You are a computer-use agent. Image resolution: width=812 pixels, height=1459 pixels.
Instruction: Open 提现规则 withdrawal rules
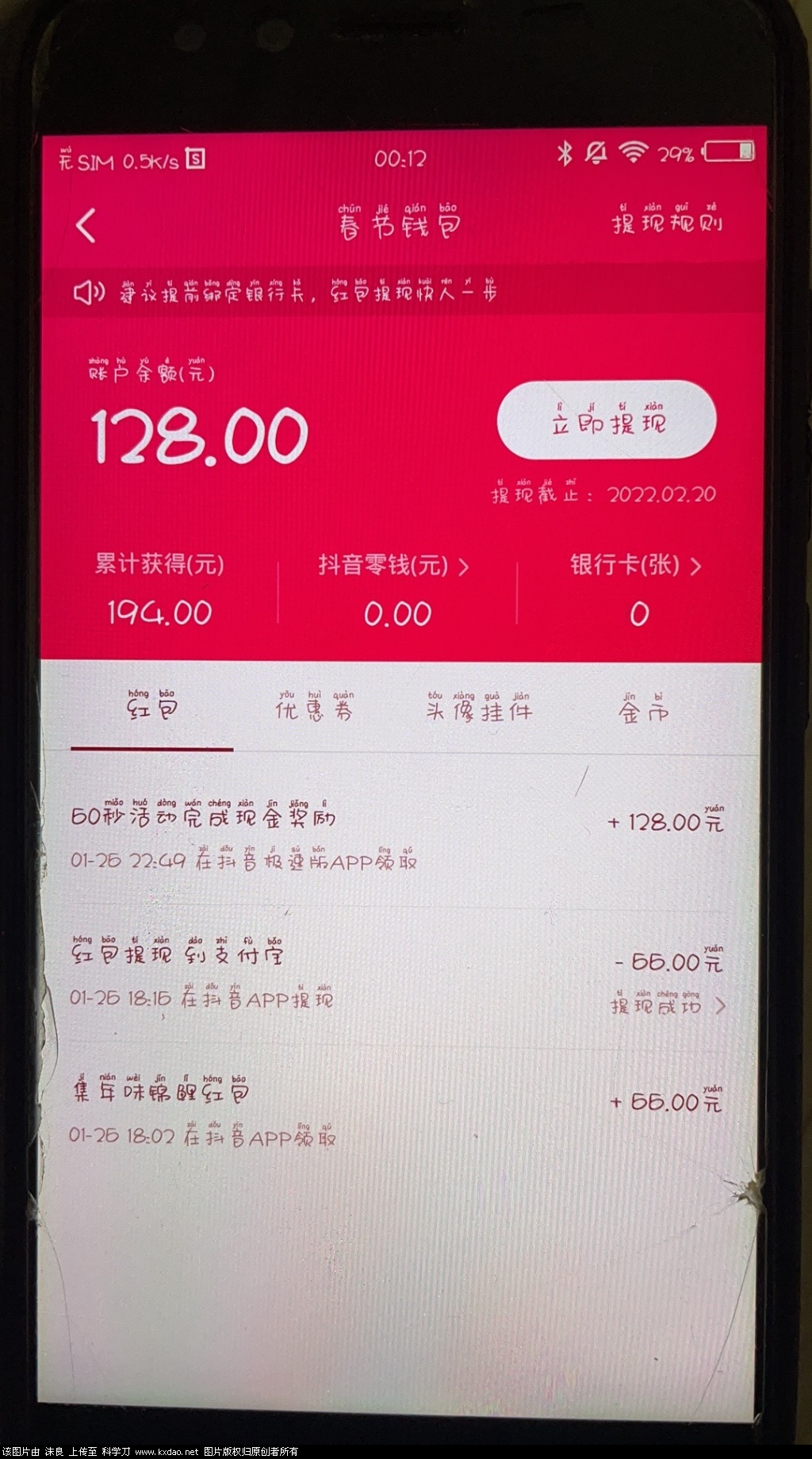click(x=667, y=222)
